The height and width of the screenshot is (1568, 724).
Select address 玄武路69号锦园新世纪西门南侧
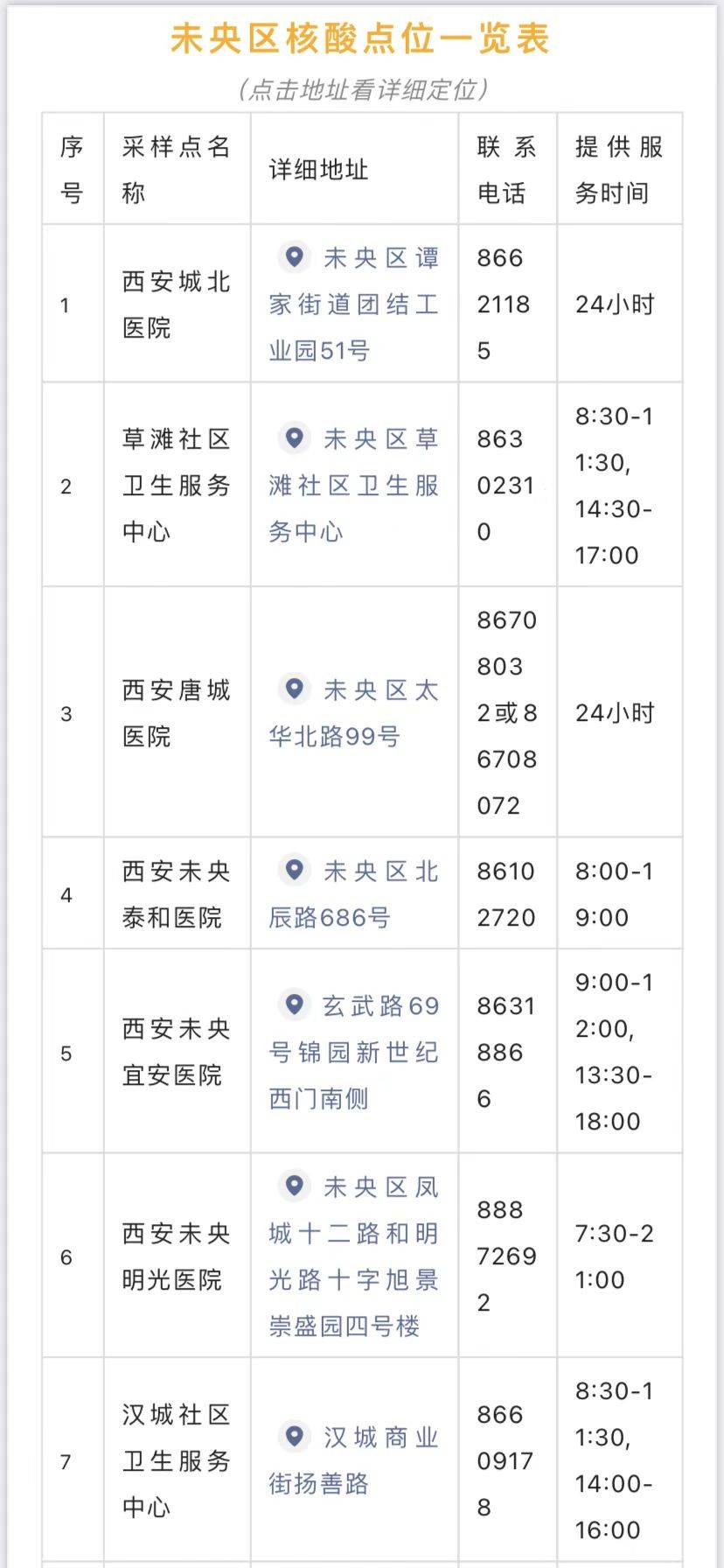[354, 1051]
